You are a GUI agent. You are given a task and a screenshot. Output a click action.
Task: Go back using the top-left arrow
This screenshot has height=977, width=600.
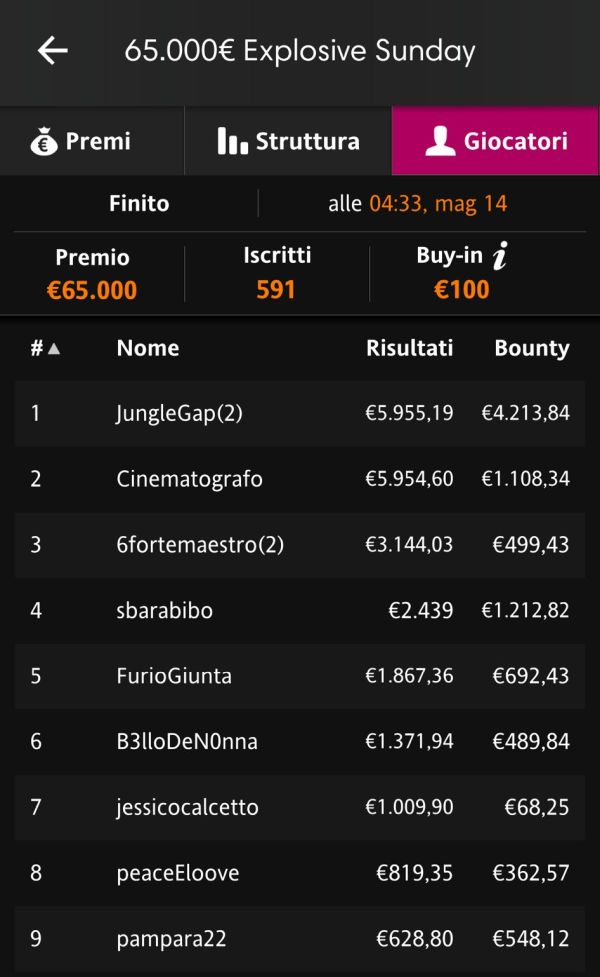(52, 50)
